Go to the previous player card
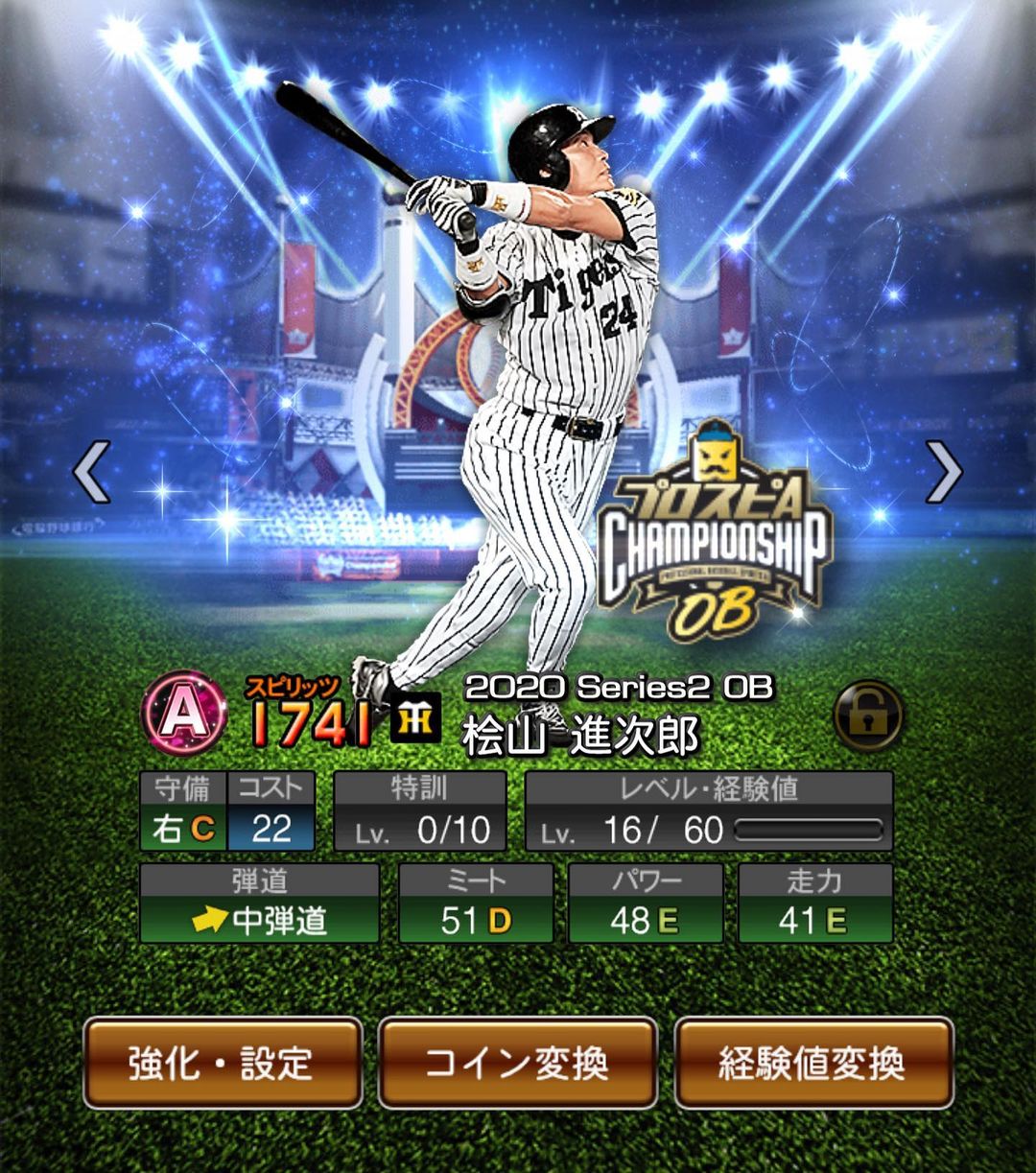Image resolution: width=1036 pixels, height=1173 pixels. 93,471
